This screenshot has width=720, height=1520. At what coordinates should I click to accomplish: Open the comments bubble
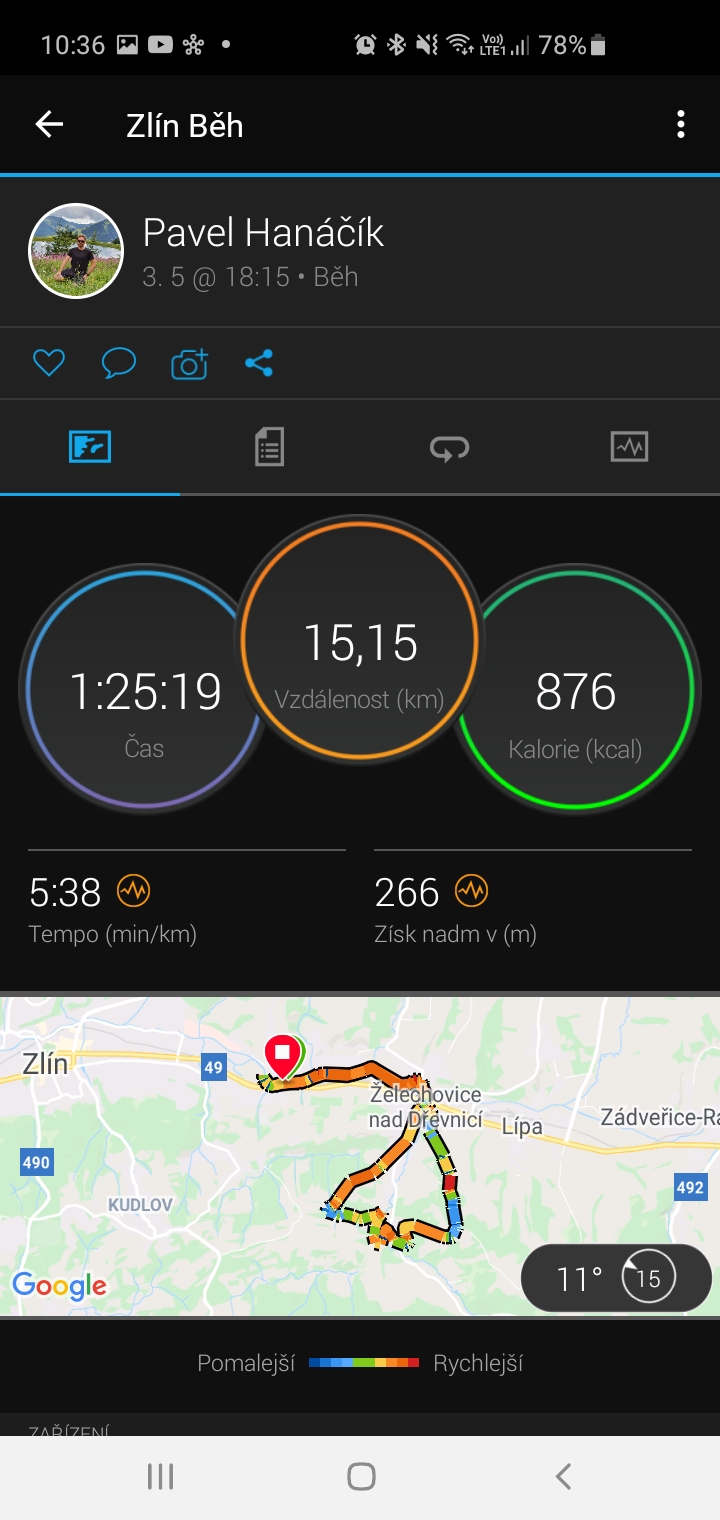click(119, 363)
